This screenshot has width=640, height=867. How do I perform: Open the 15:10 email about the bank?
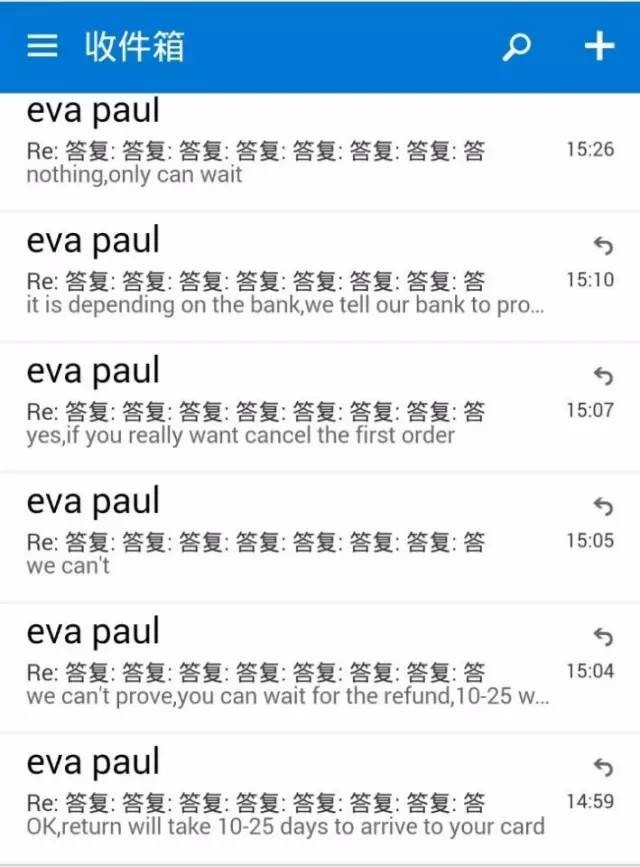pos(300,278)
